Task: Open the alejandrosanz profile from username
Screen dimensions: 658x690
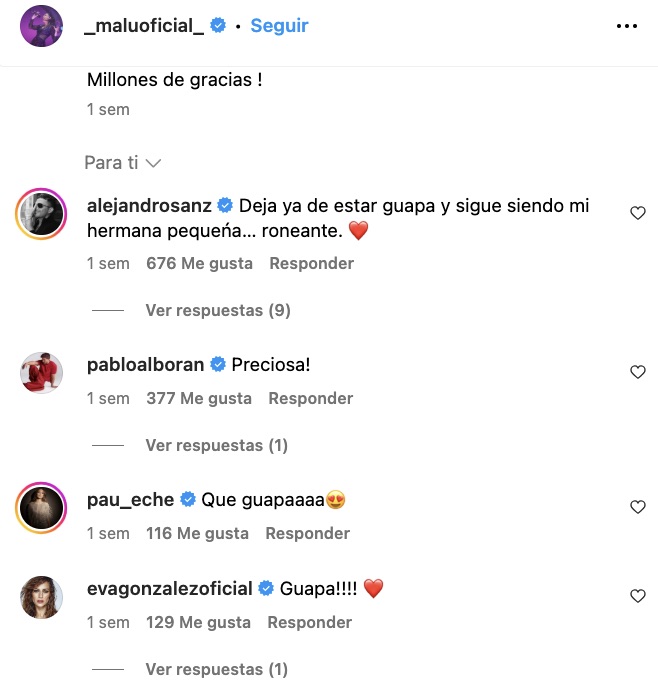Action: (x=150, y=205)
